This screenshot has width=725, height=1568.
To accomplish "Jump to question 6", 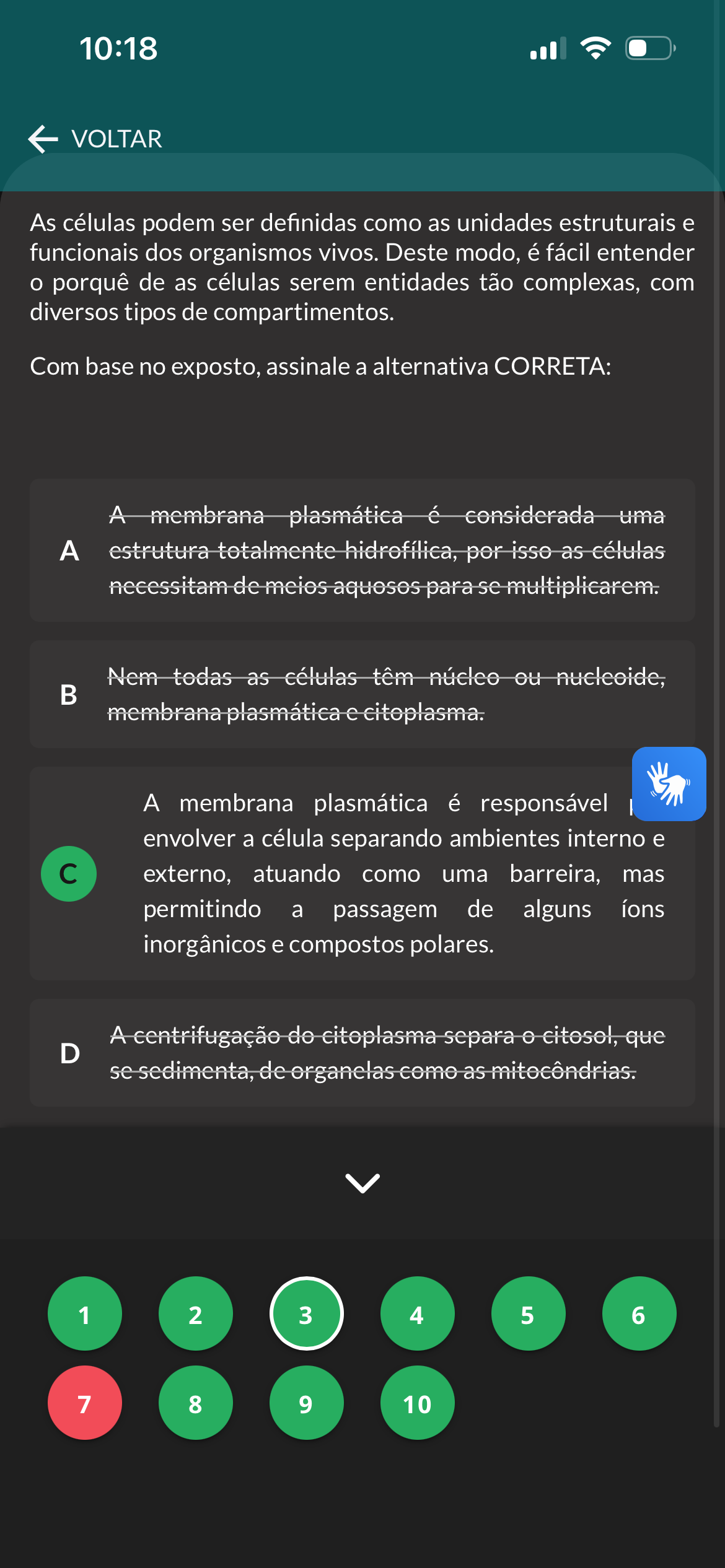I will (x=639, y=1313).
